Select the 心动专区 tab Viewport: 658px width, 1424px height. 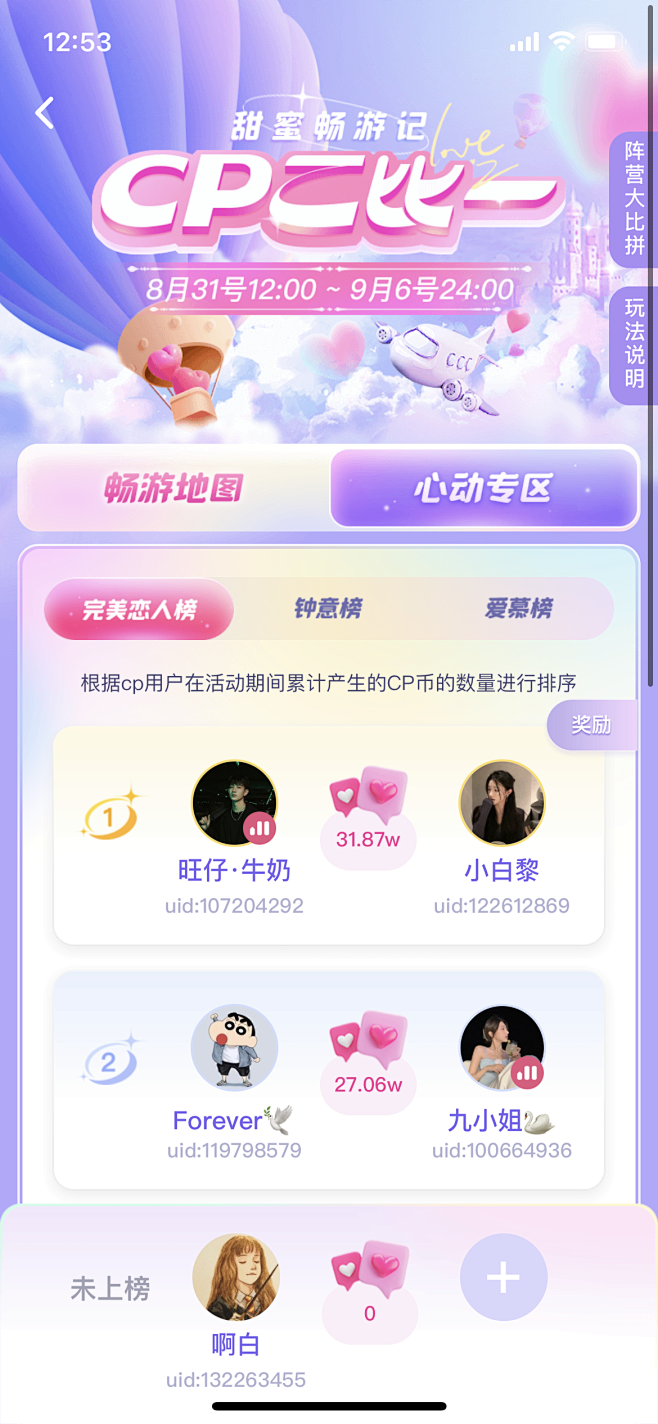click(x=484, y=488)
